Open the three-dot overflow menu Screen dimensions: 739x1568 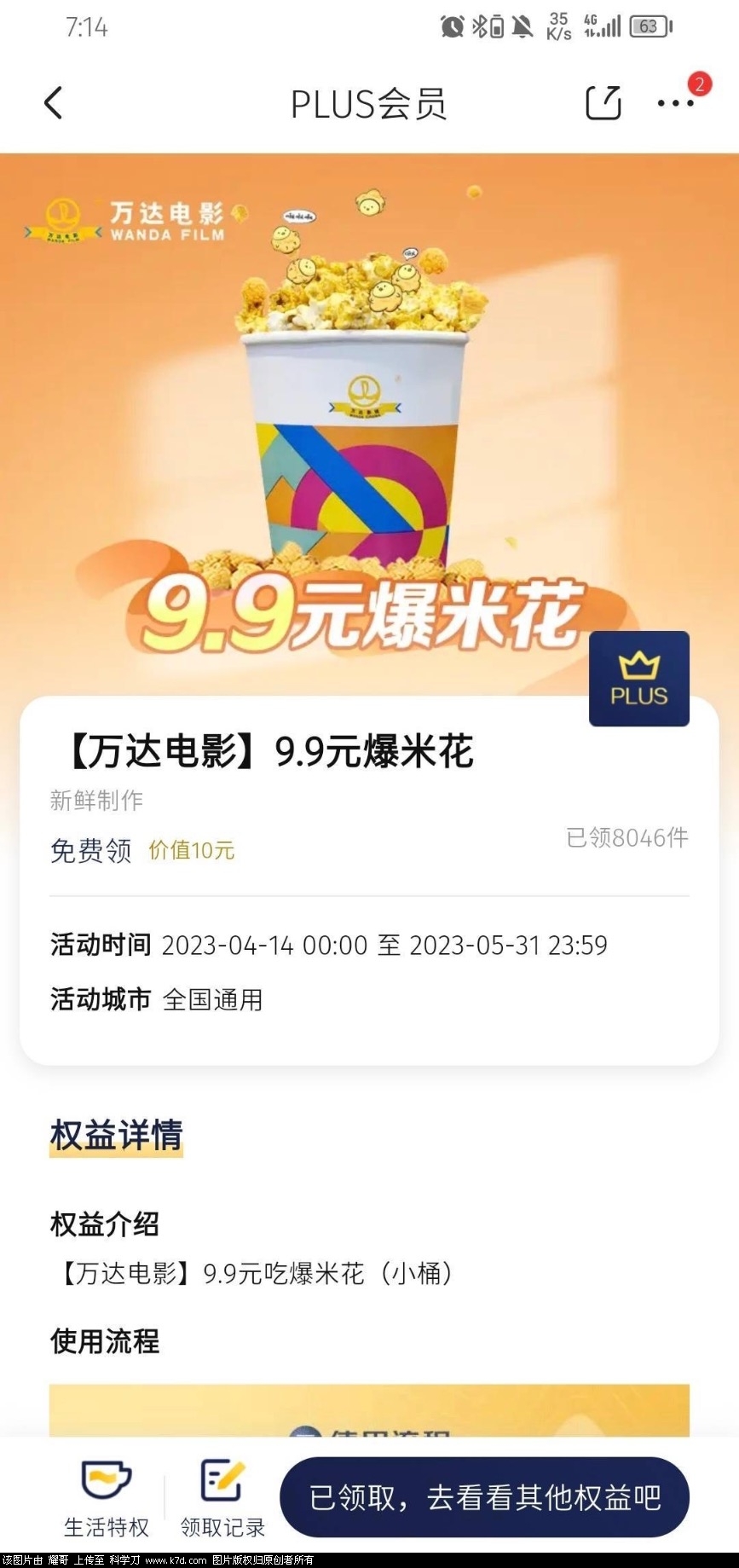pos(675,104)
